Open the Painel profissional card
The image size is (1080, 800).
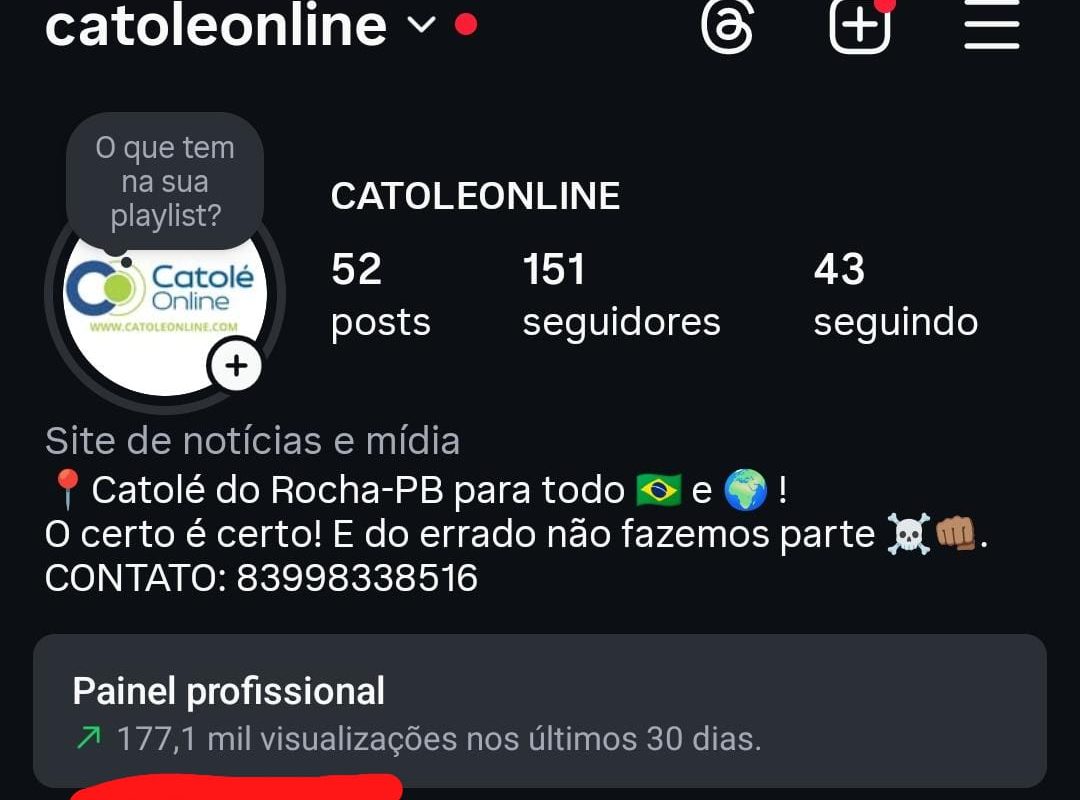click(x=540, y=711)
